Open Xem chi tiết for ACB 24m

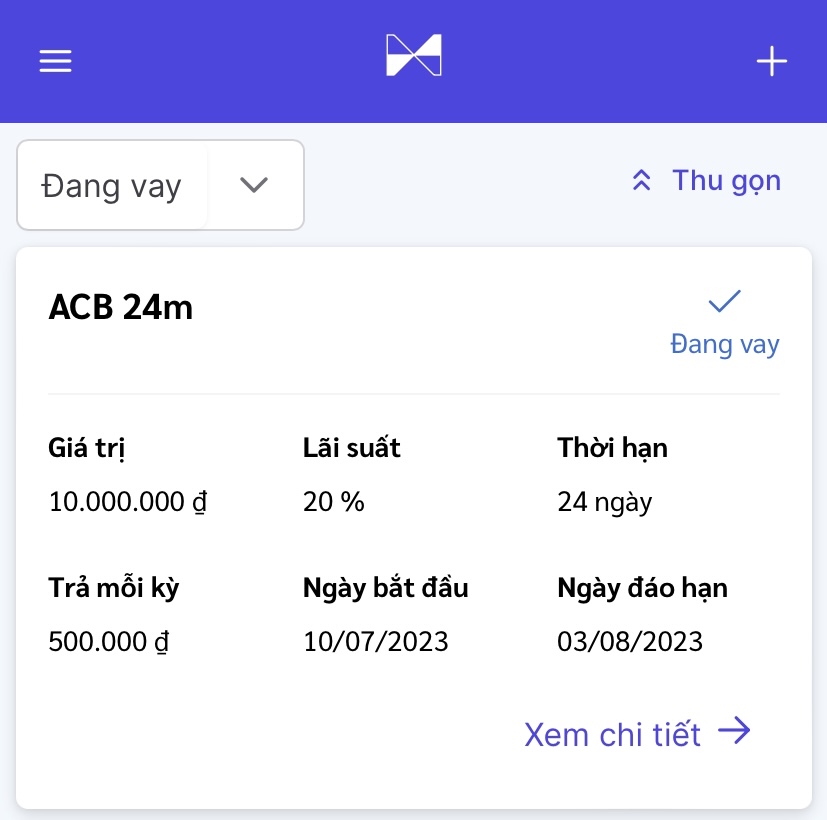tap(637, 734)
